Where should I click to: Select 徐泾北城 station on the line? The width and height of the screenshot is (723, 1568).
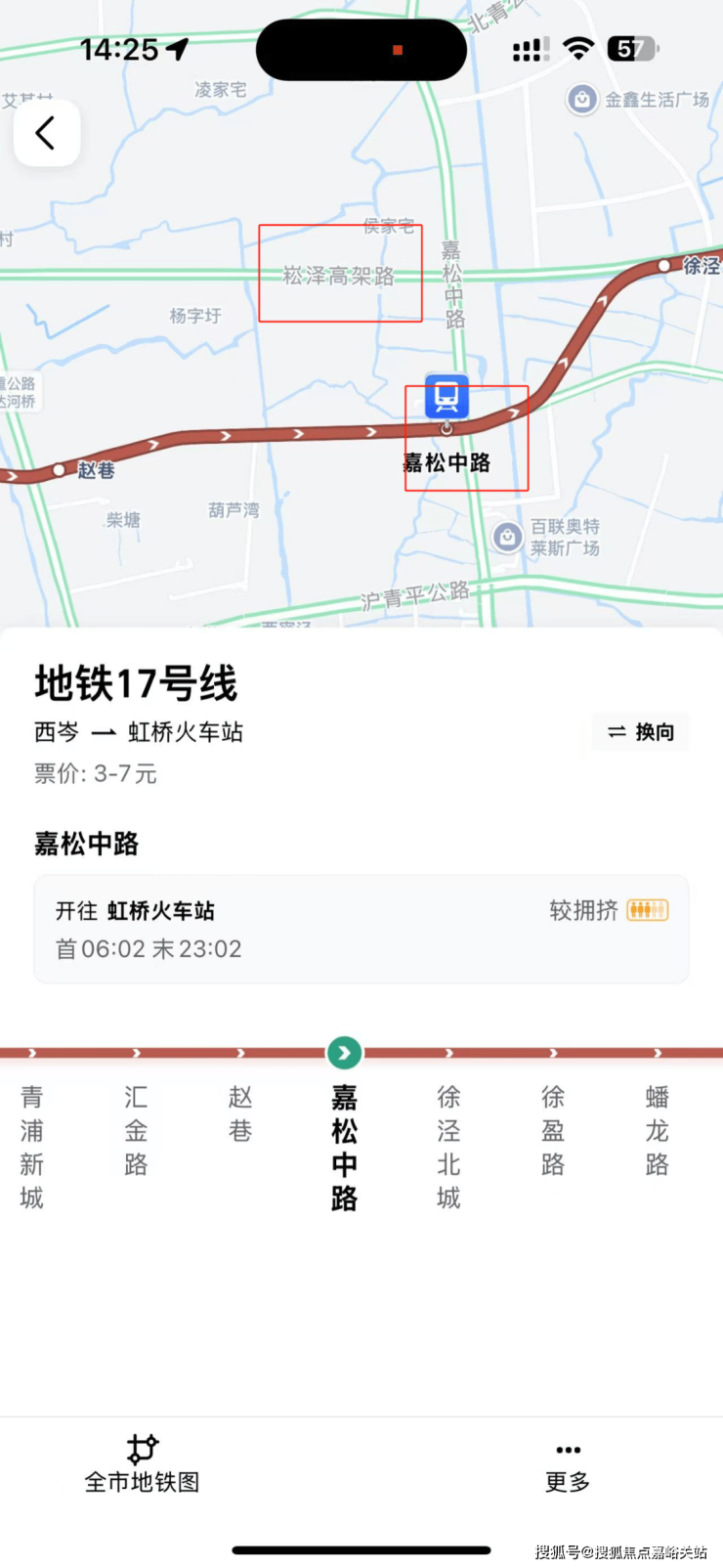tap(448, 1147)
